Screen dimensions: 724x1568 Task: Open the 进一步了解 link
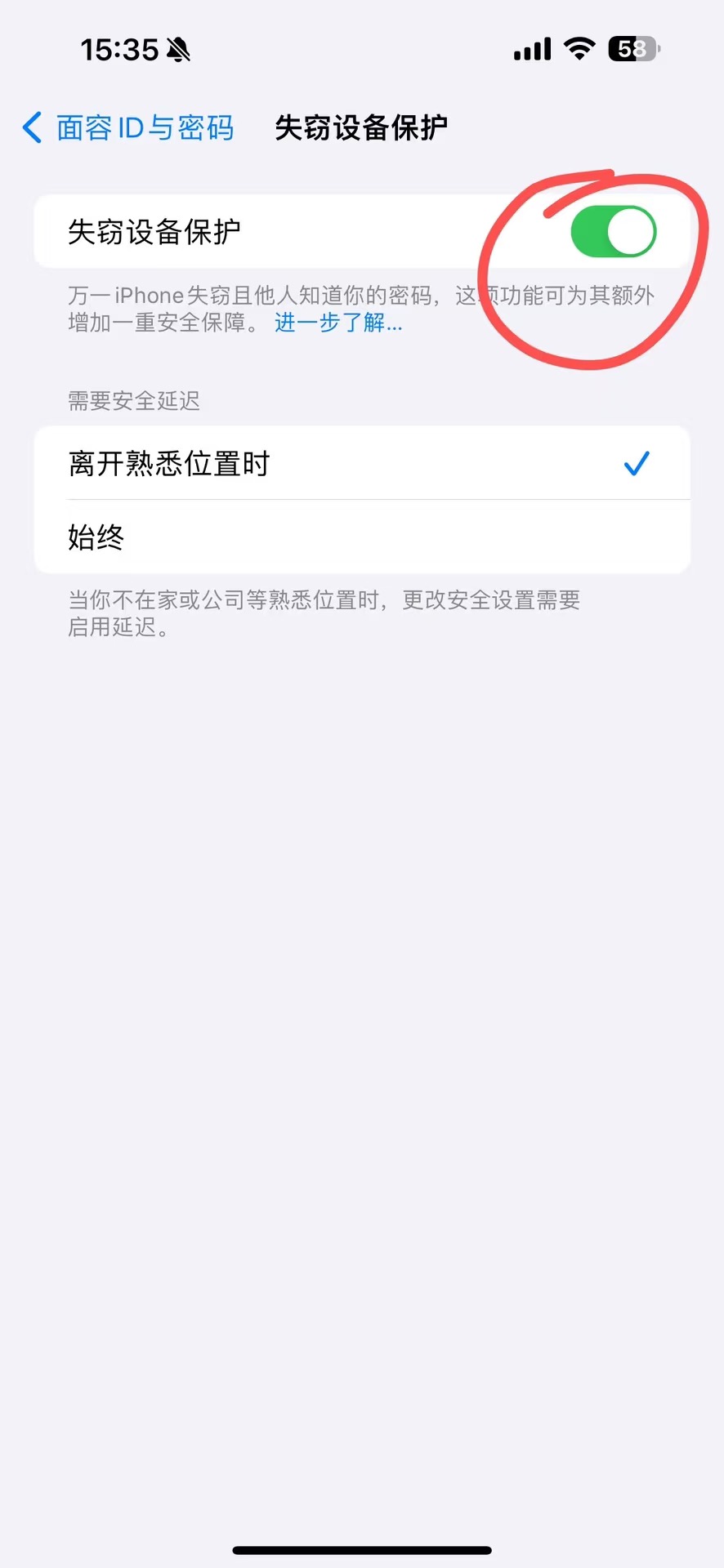pyautogui.click(x=338, y=323)
